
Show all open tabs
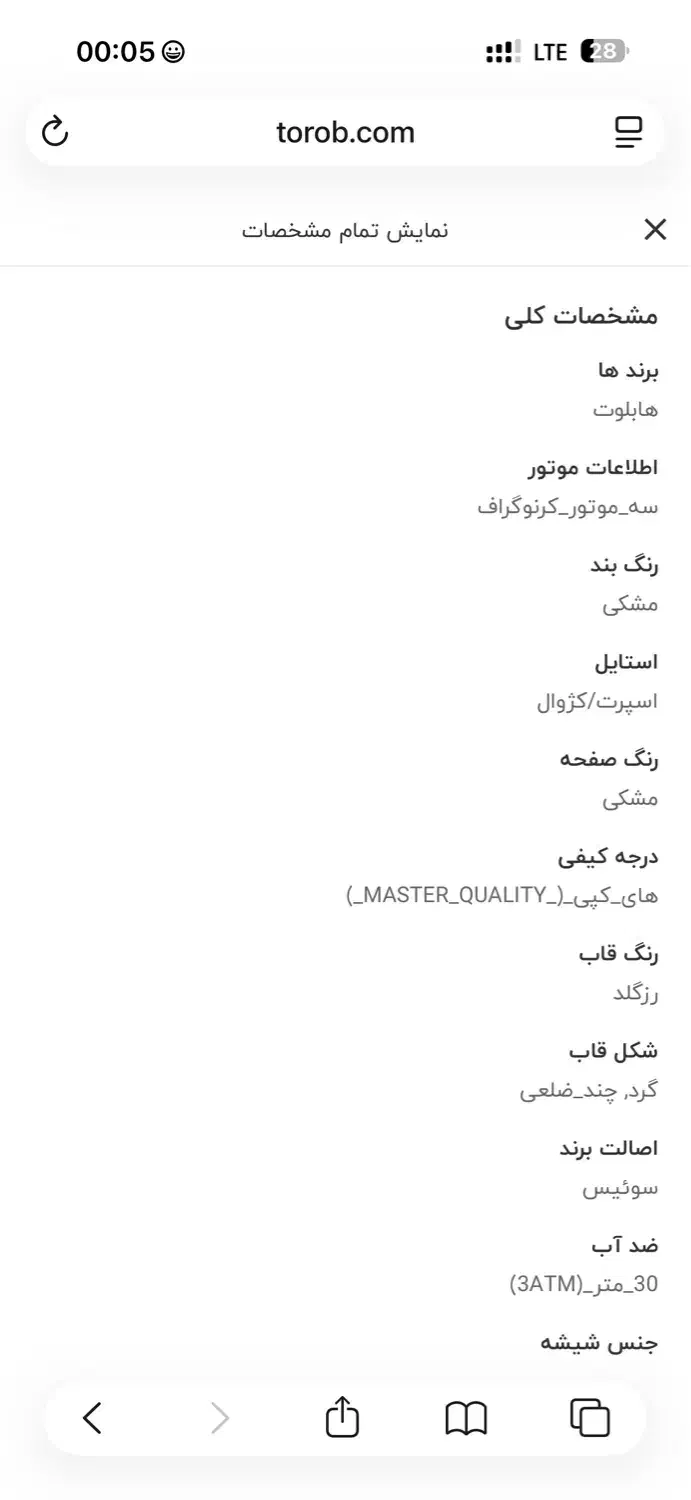tap(590, 1417)
